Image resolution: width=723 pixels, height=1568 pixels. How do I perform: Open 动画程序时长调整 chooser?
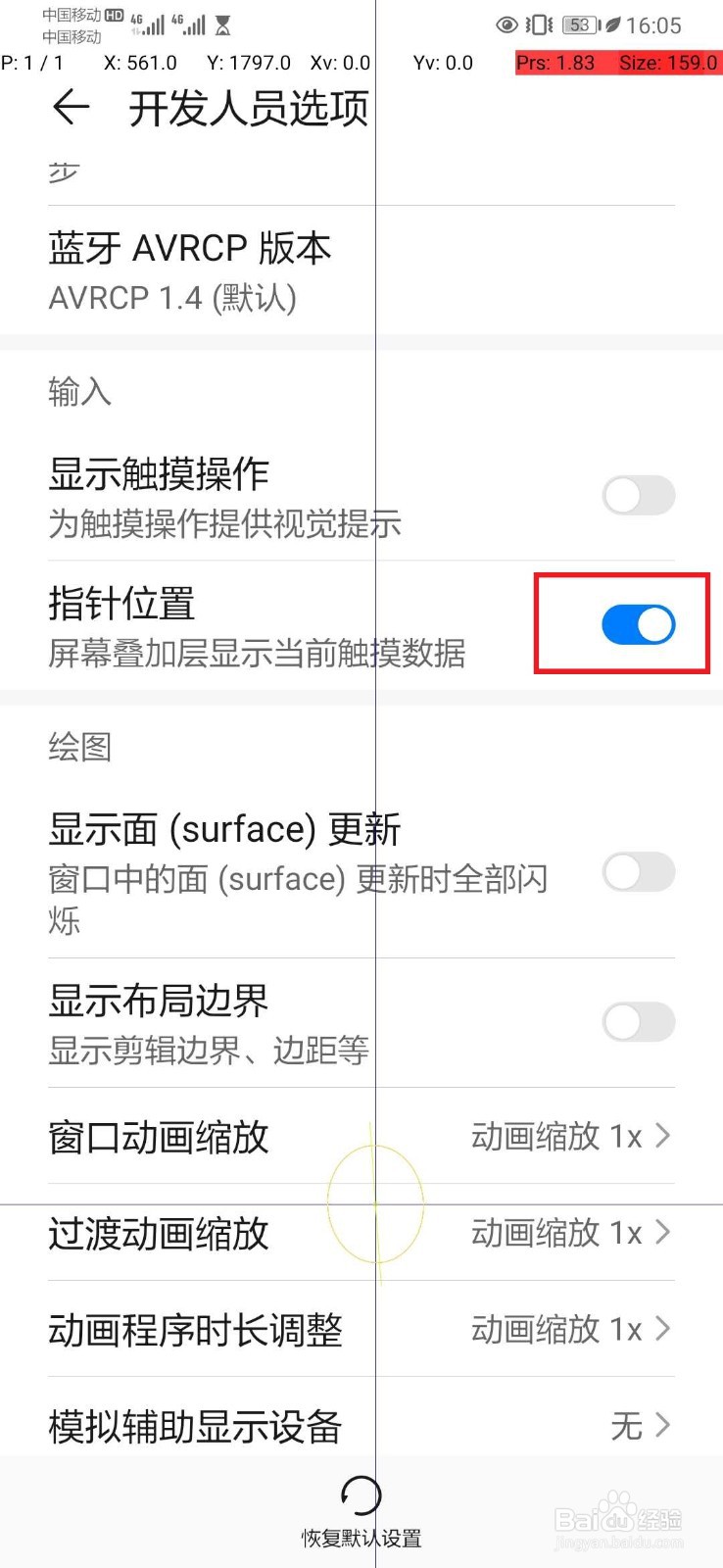361,1329
